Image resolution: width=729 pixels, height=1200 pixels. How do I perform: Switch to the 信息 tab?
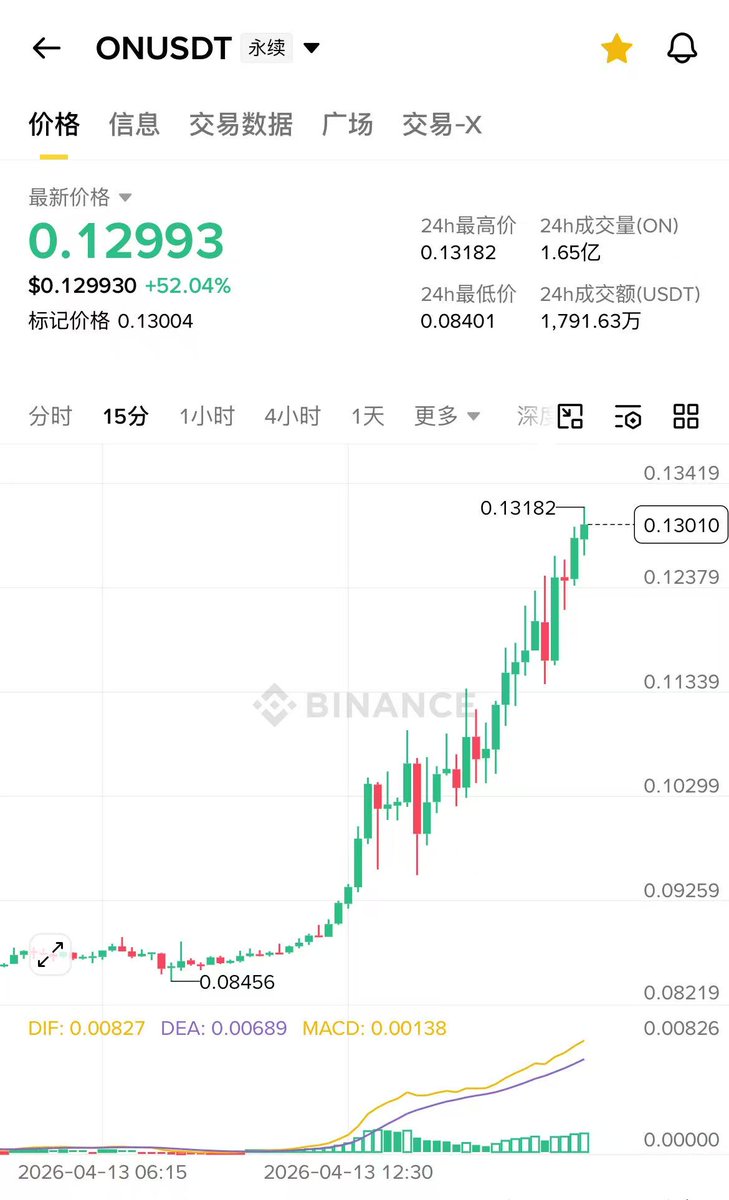(134, 124)
